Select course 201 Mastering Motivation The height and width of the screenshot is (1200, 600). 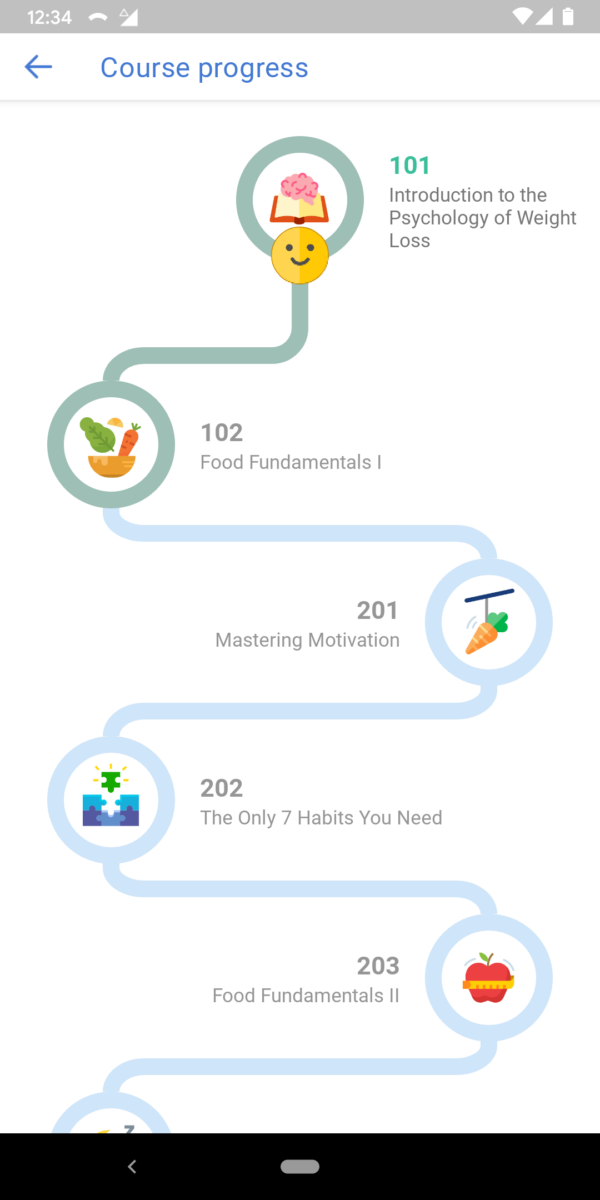coord(488,622)
